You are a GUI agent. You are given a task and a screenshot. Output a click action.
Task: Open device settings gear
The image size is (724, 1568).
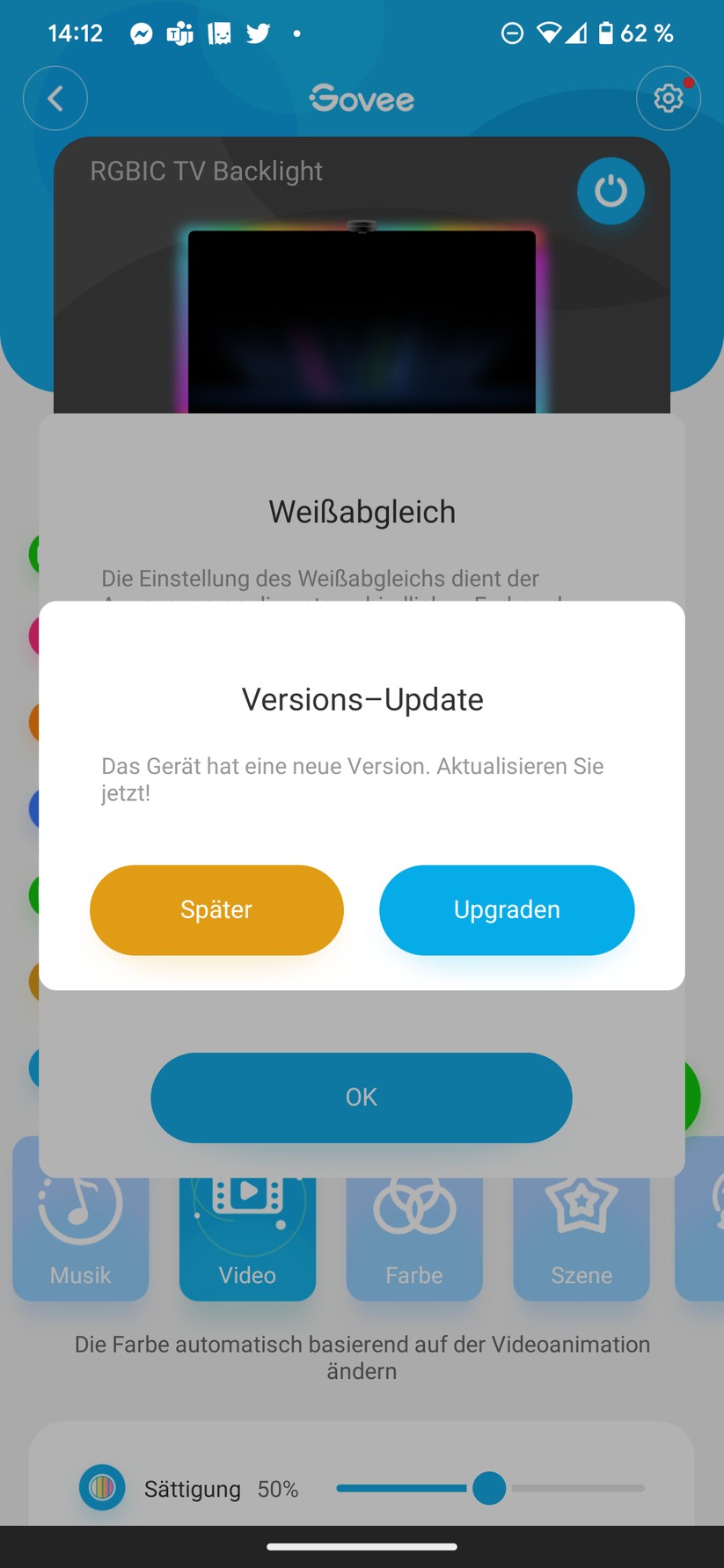tap(668, 98)
